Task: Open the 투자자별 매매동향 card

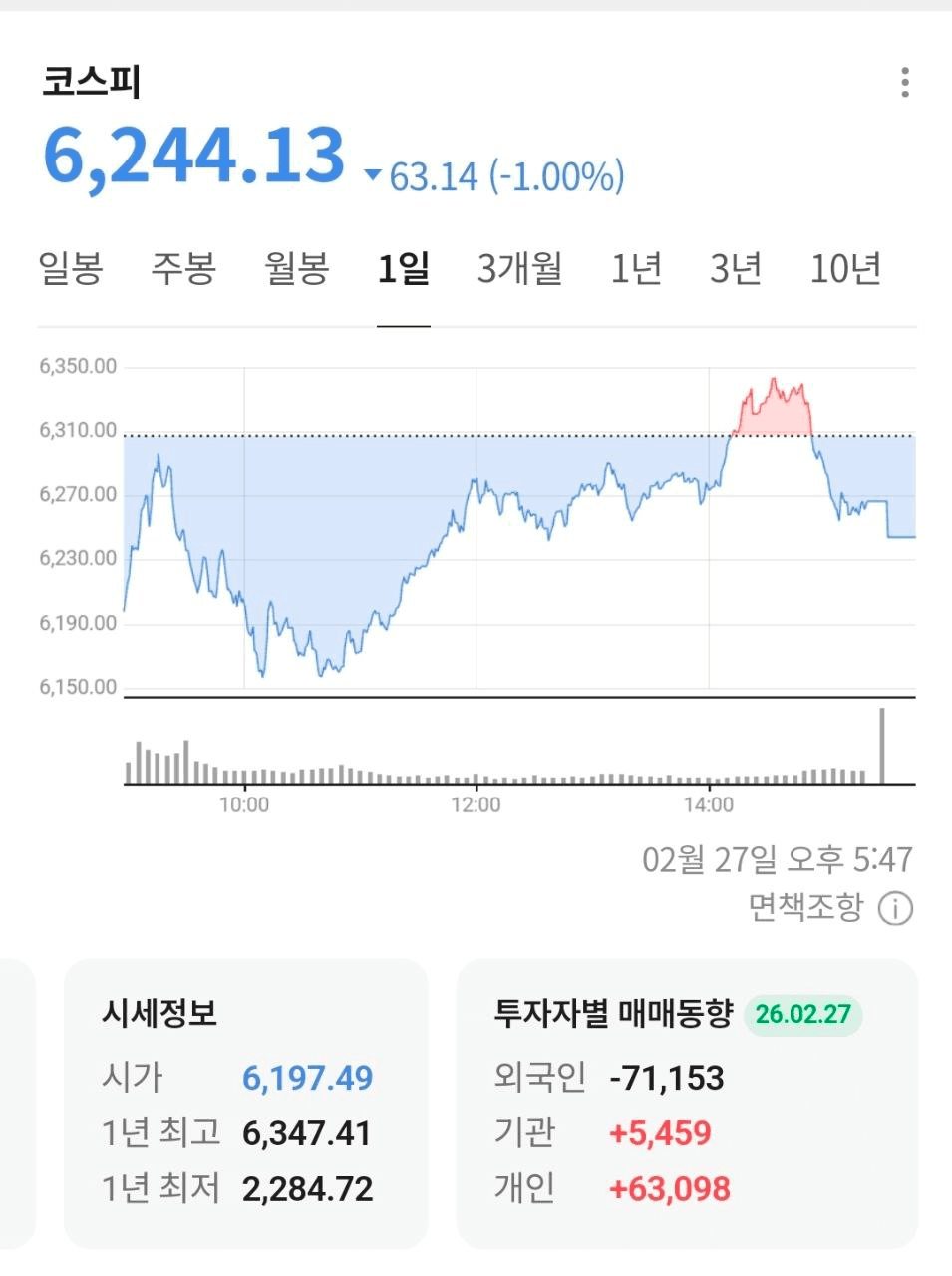Action: point(687,1102)
